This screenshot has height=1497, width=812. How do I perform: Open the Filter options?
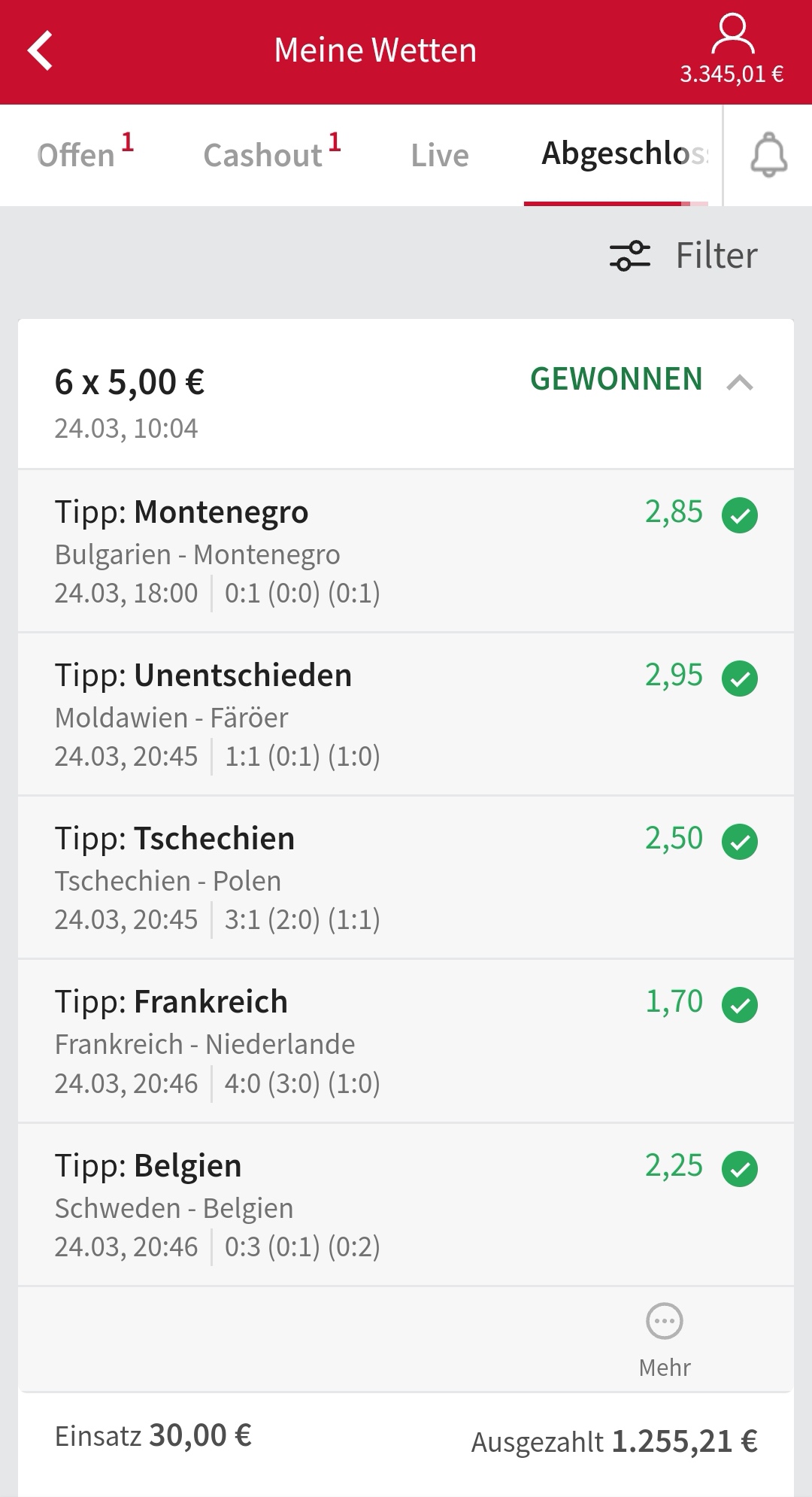point(683,255)
